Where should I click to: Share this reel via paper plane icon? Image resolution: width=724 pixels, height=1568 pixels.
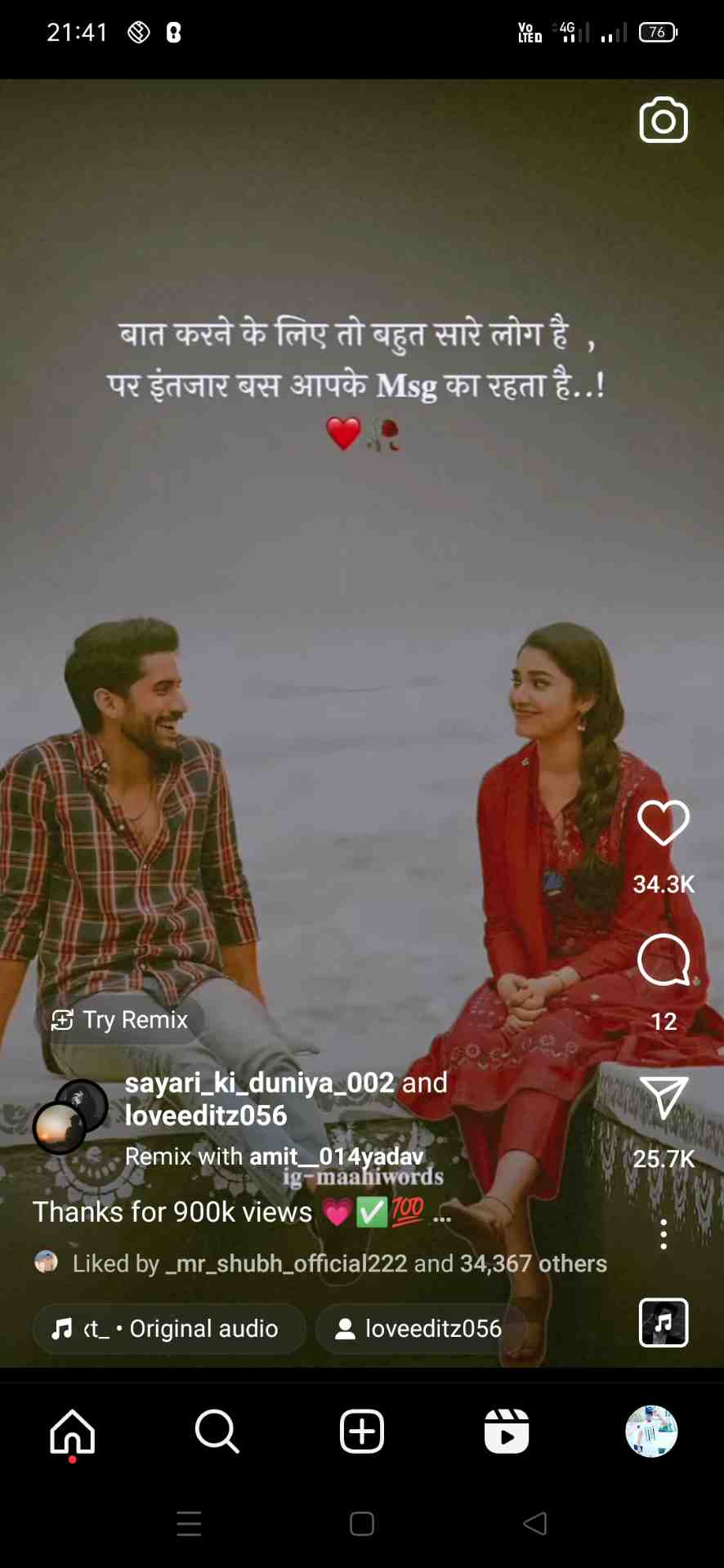pos(663,1098)
